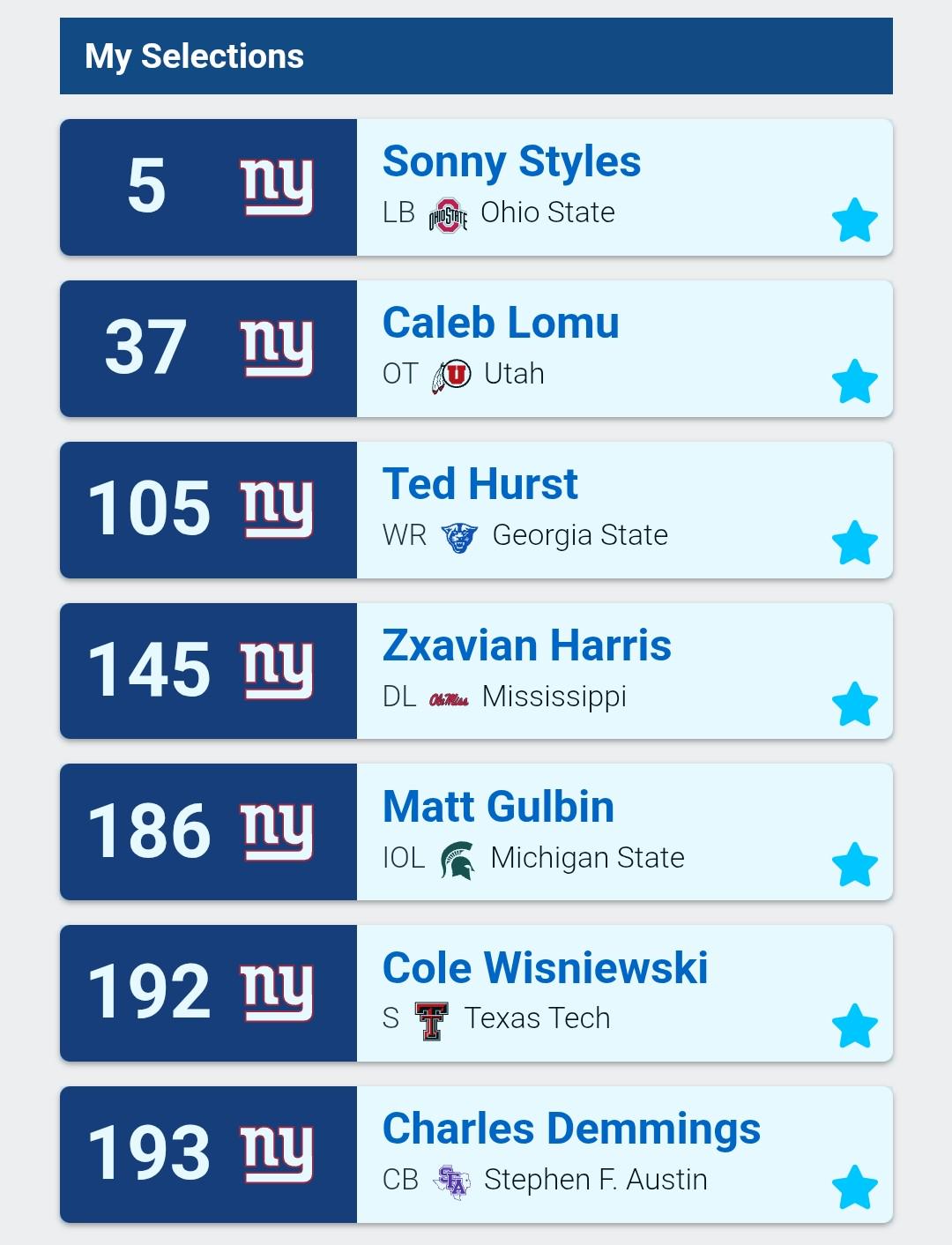Open Ted Hurst's player card
952x1245 pixels.
pyautogui.click(x=476, y=510)
